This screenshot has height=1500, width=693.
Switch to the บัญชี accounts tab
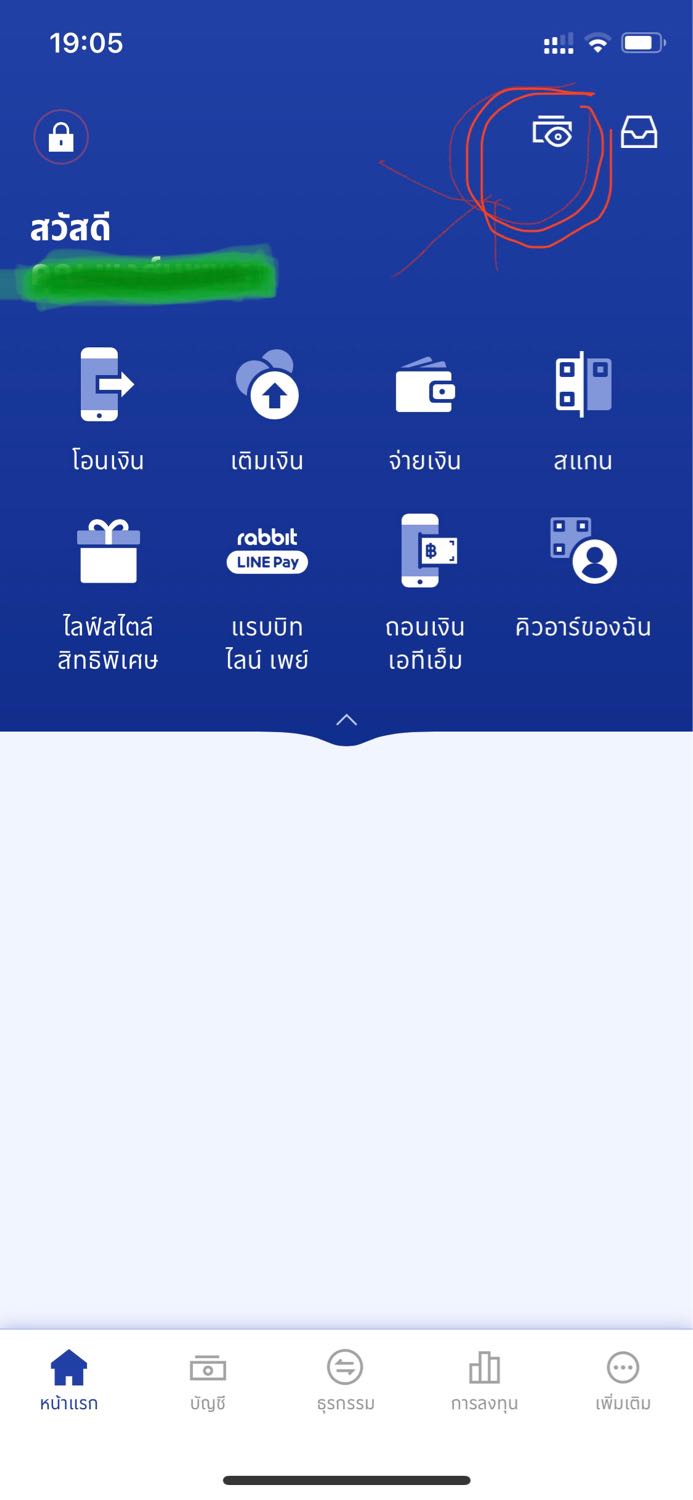pyautogui.click(x=208, y=1381)
